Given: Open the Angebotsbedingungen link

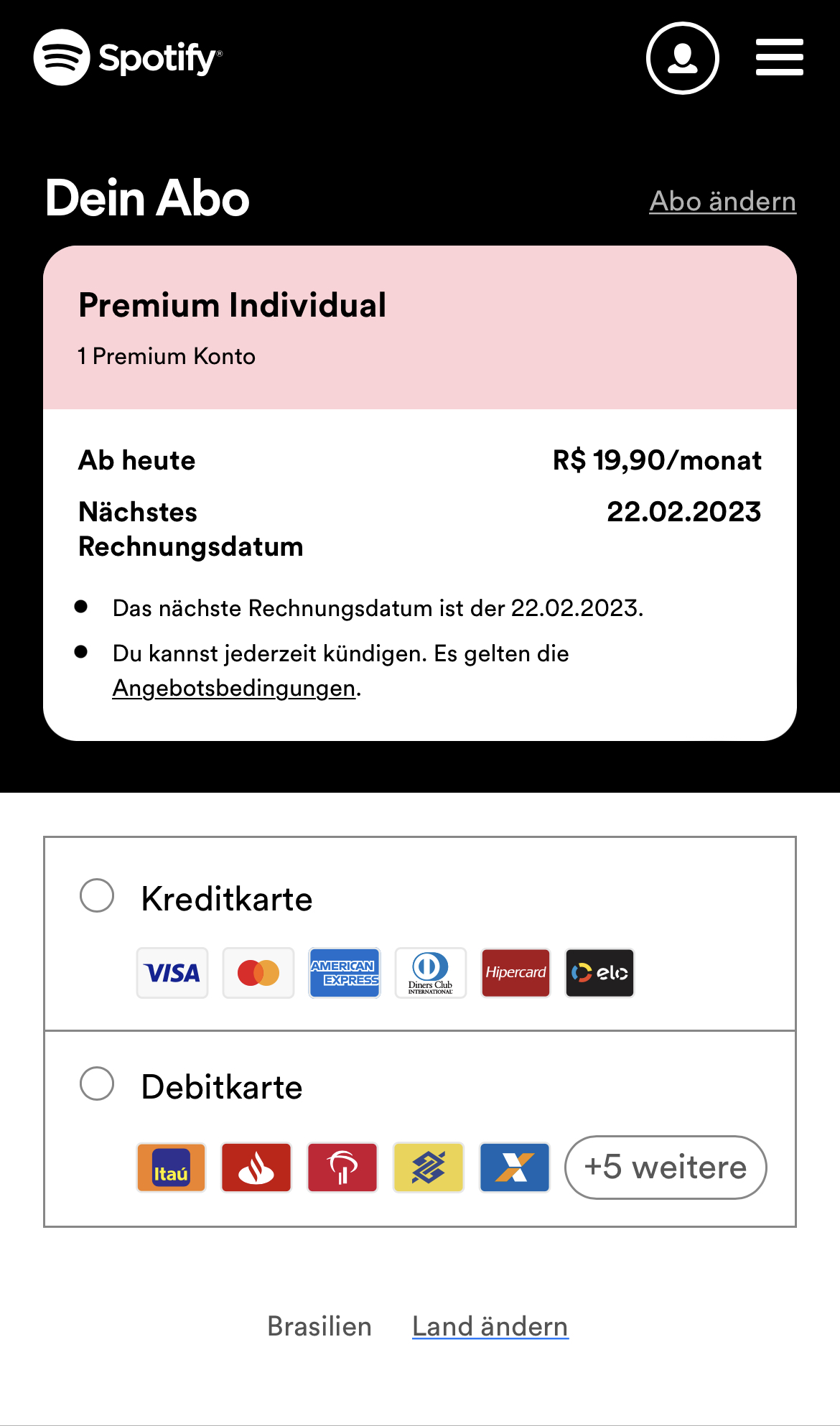Looking at the screenshot, I should pos(234,688).
